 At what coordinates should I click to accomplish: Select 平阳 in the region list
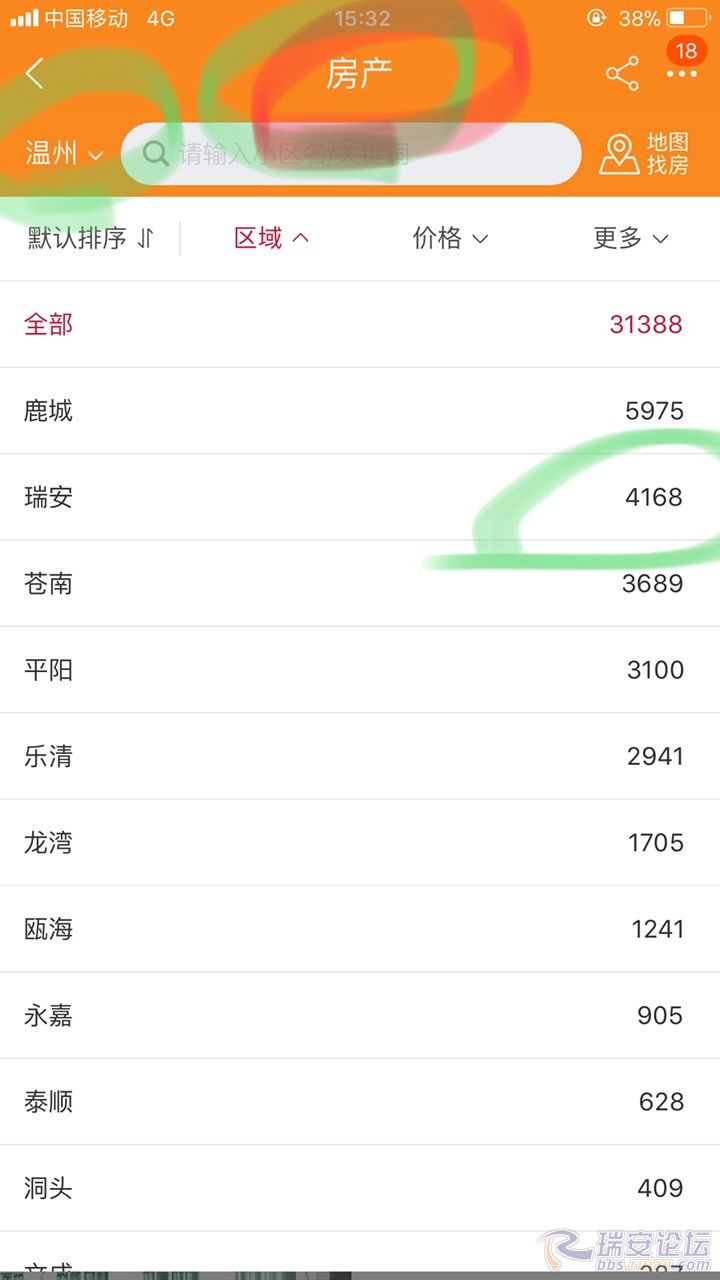tap(360, 670)
